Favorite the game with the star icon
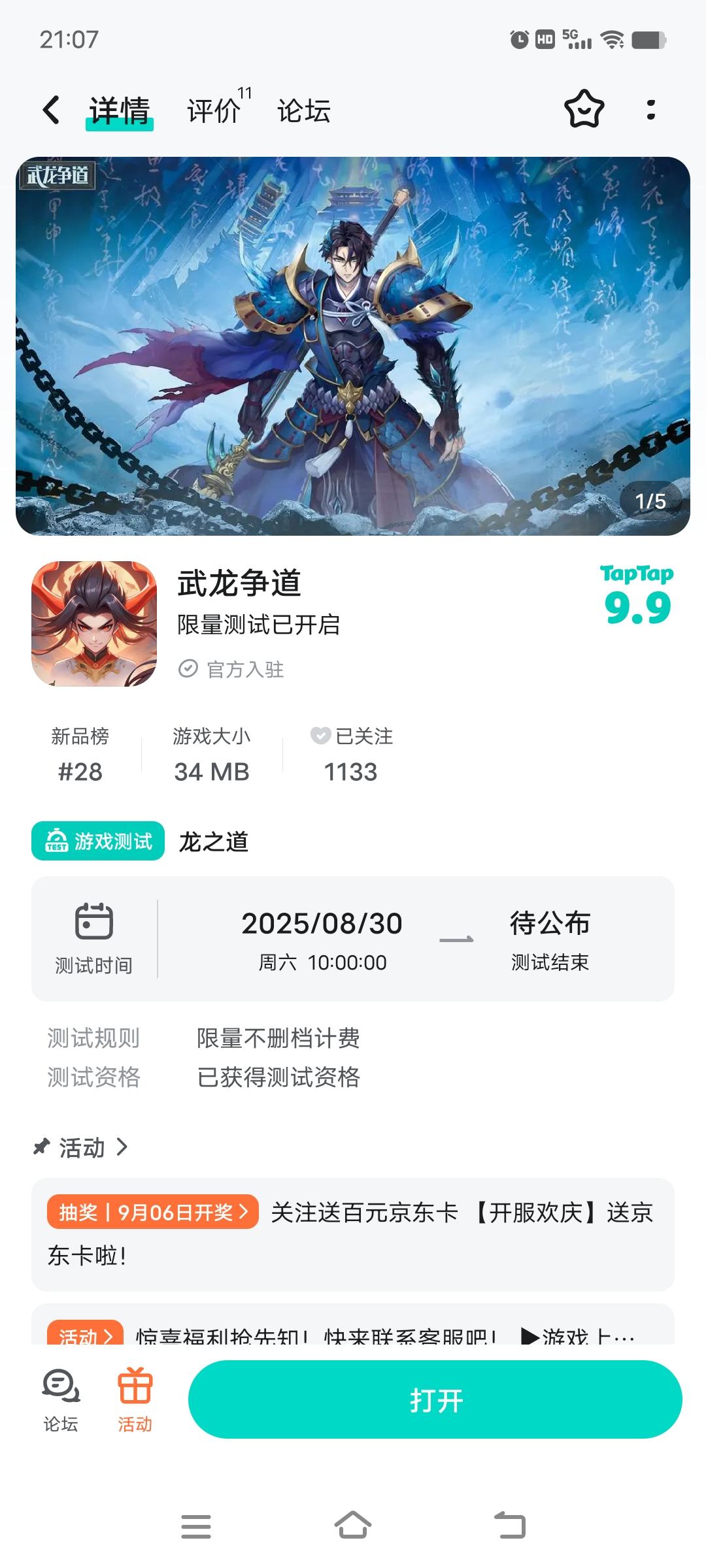The image size is (706, 1568). tap(584, 109)
